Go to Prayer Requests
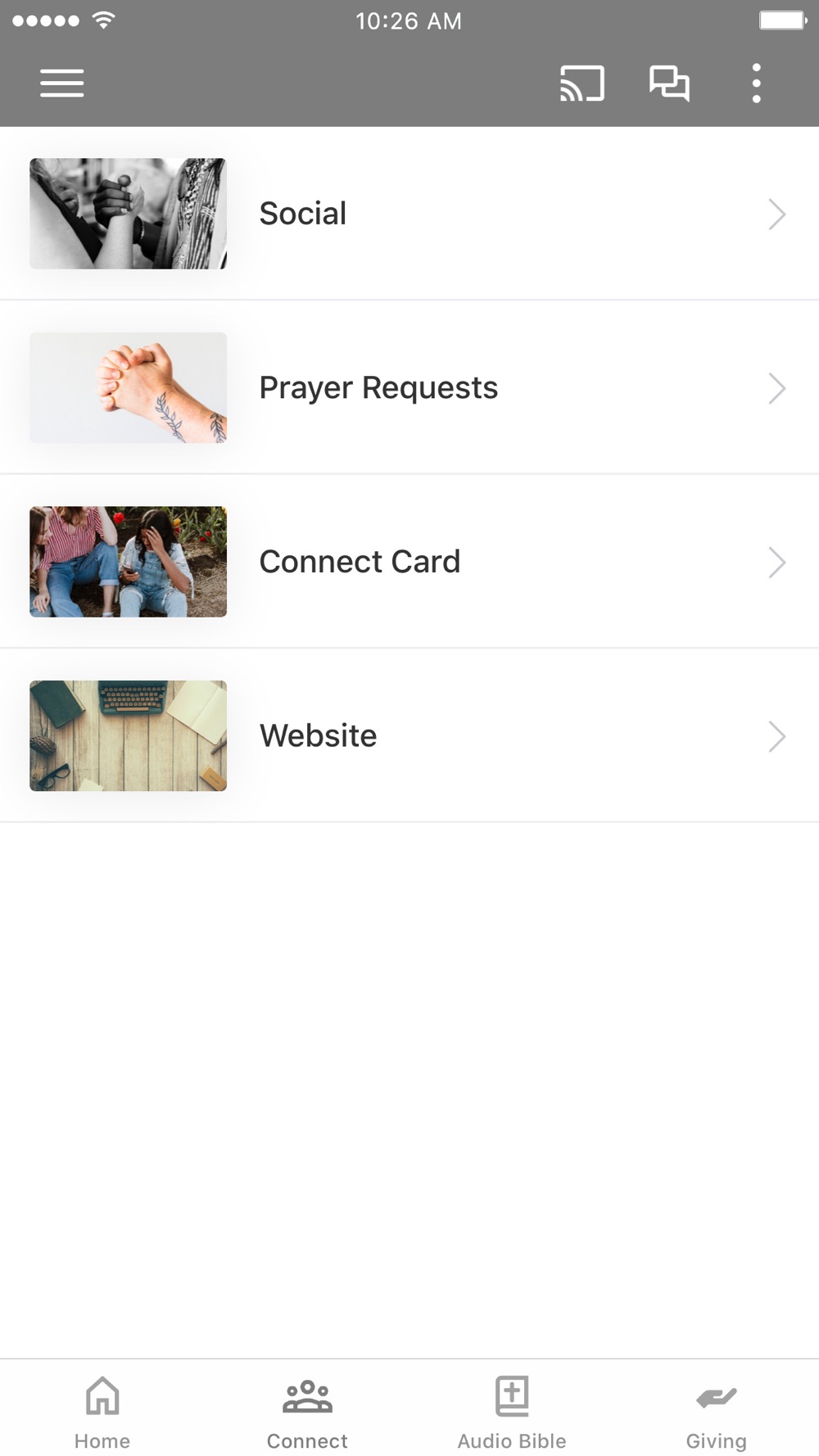This screenshot has width=819, height=1456. (409, 388)
